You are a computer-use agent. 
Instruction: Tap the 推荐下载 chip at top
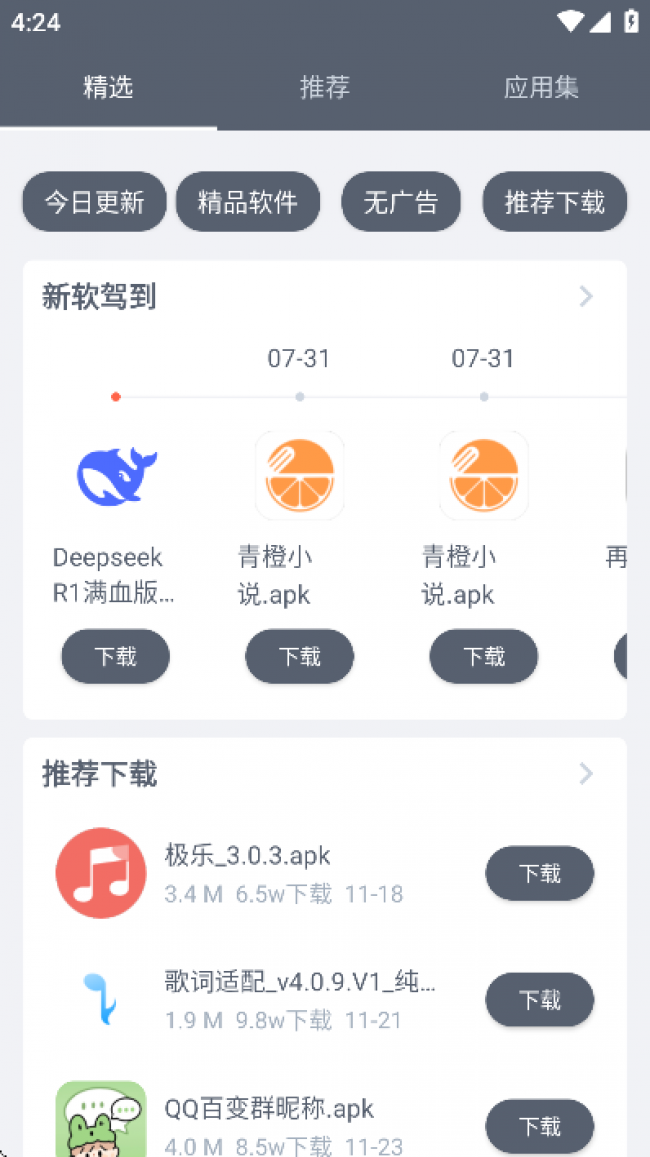pyautogui.click(x=554, y=202)
